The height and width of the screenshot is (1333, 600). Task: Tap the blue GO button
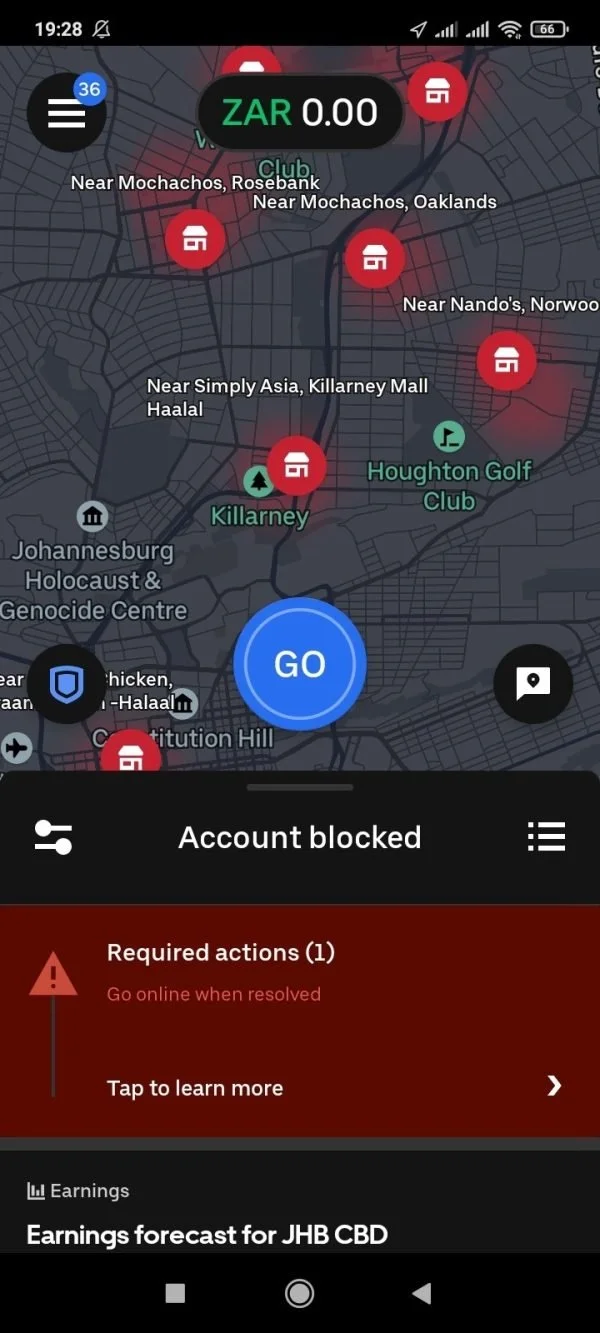(300, 664)
